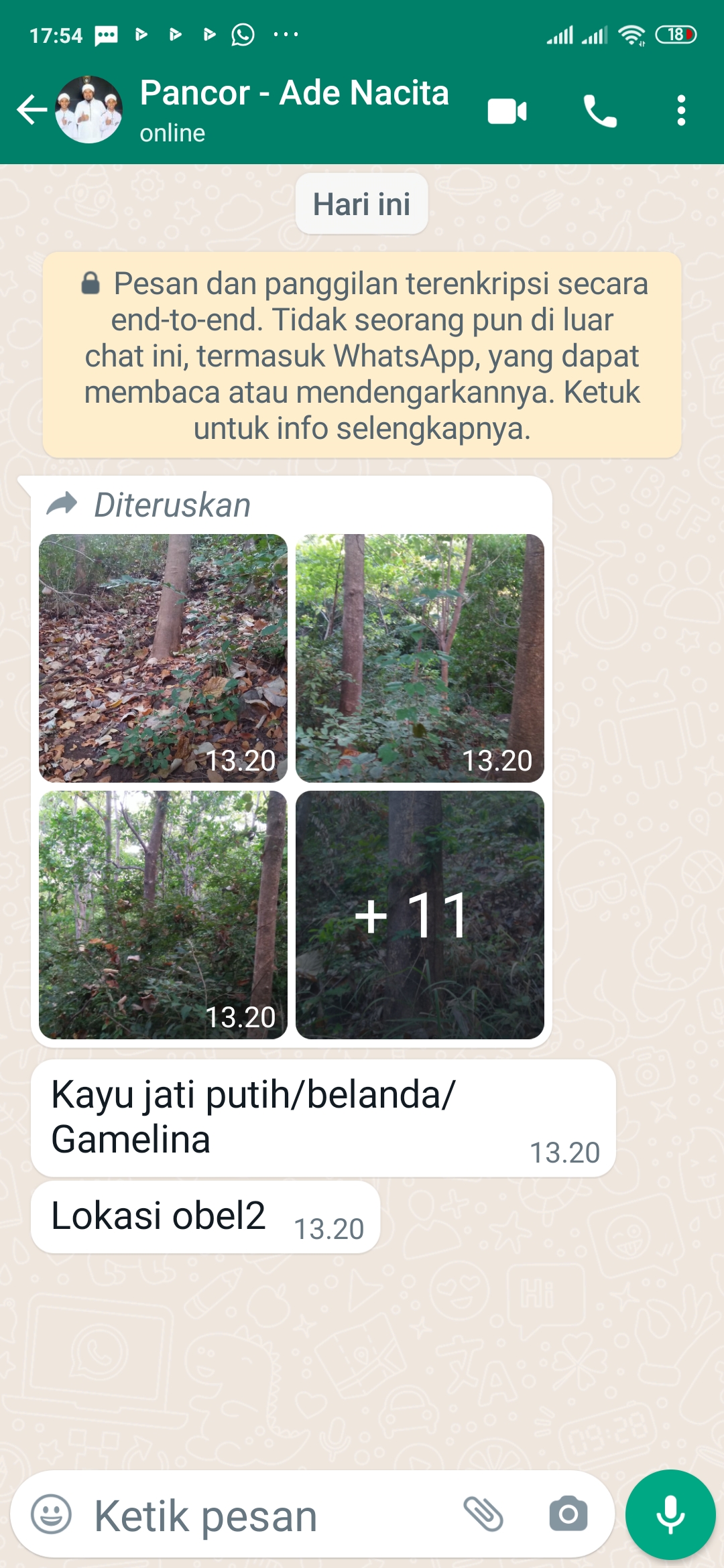Open the three-dot overflow menu
The width and height of the screenshot is (724, 1568).
(681, 112)
